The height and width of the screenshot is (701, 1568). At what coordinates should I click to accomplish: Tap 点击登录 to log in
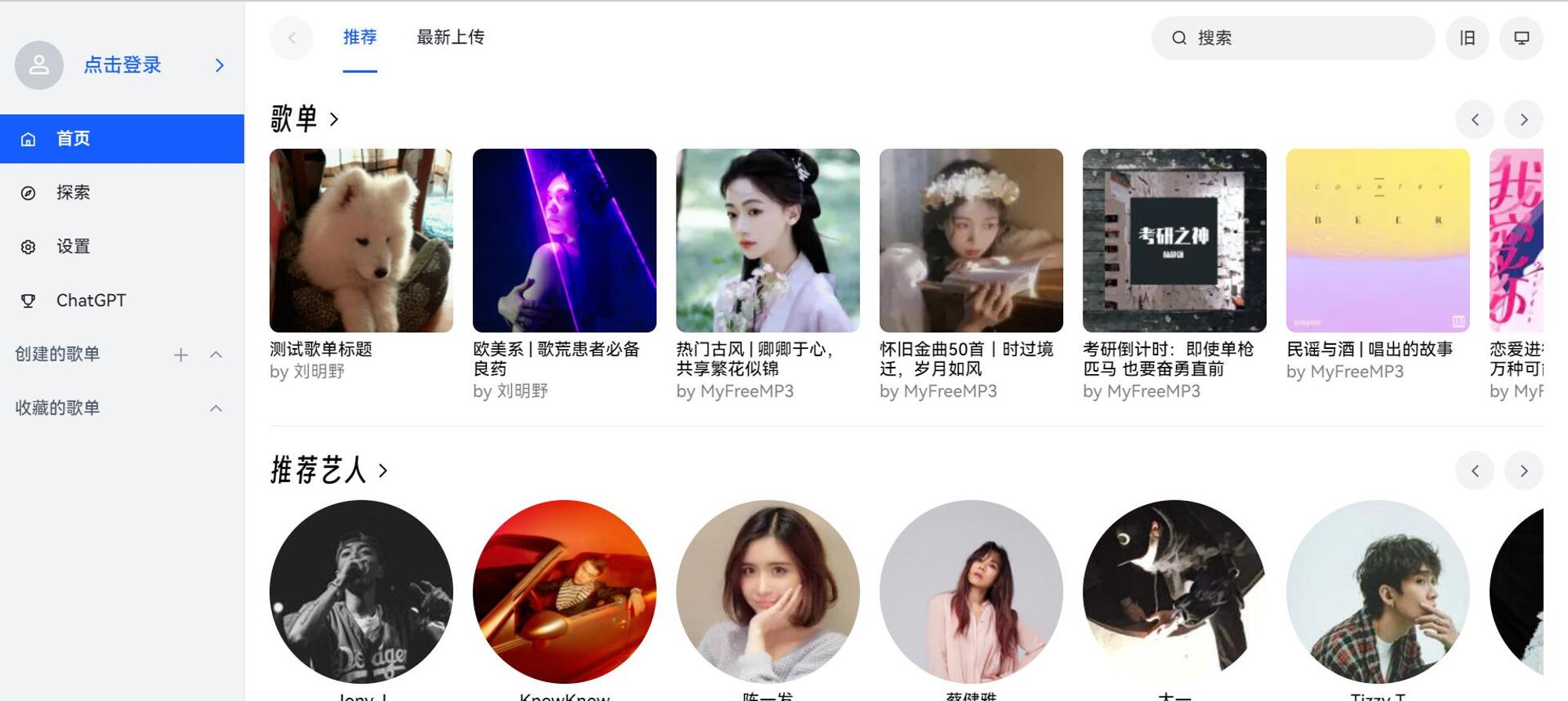[122, 65]
